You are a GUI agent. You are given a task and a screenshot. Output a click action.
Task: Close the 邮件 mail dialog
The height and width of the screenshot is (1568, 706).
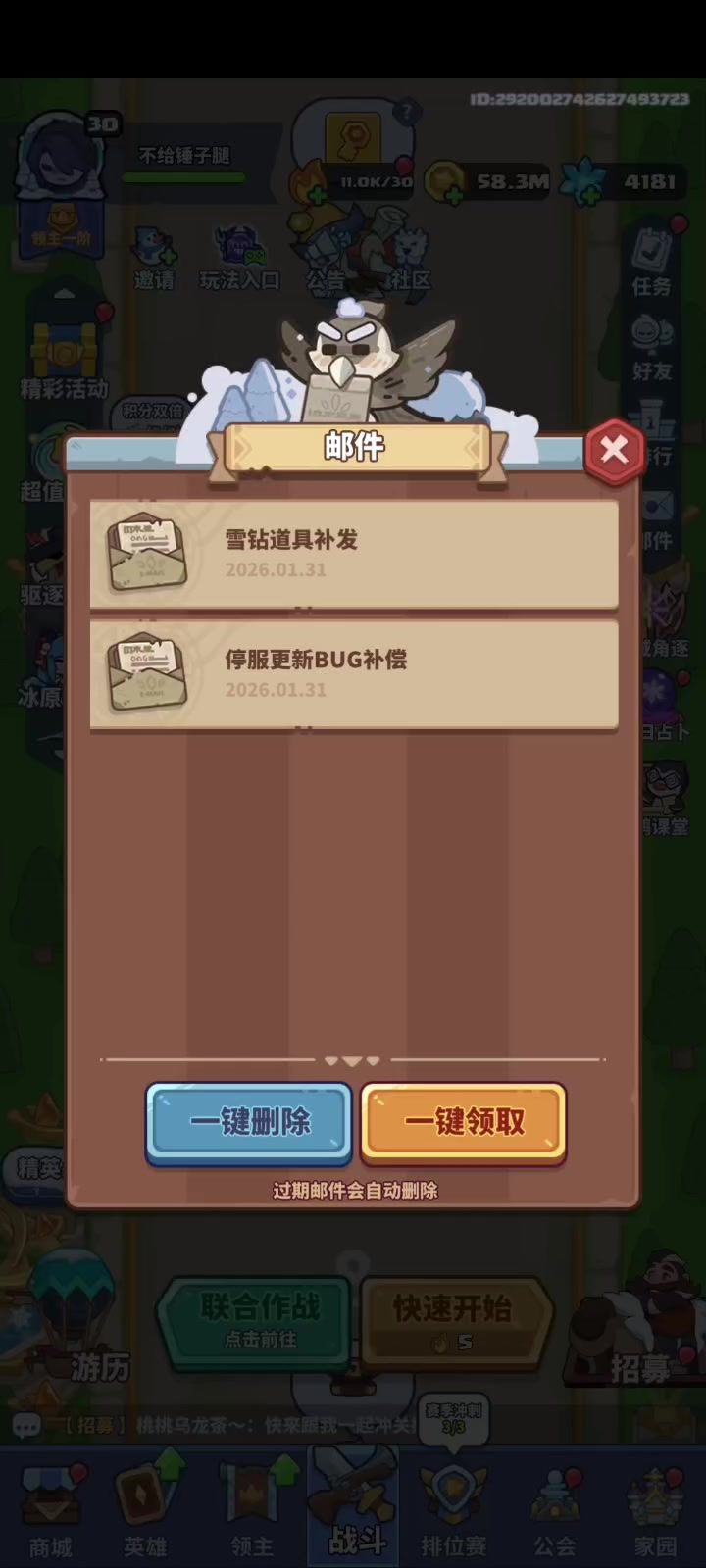[x=614, y=450]
